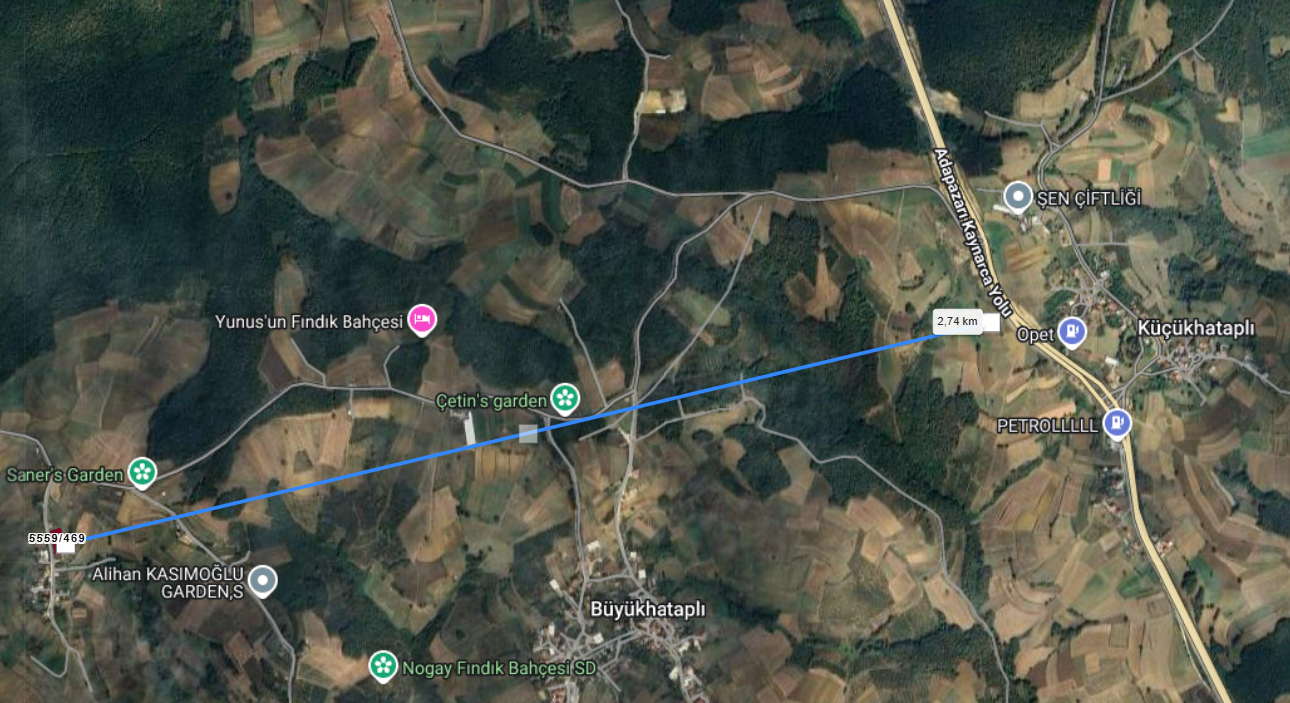Open Saner's Garden place marker
The image size is (1290, 703).
[143, 473]
